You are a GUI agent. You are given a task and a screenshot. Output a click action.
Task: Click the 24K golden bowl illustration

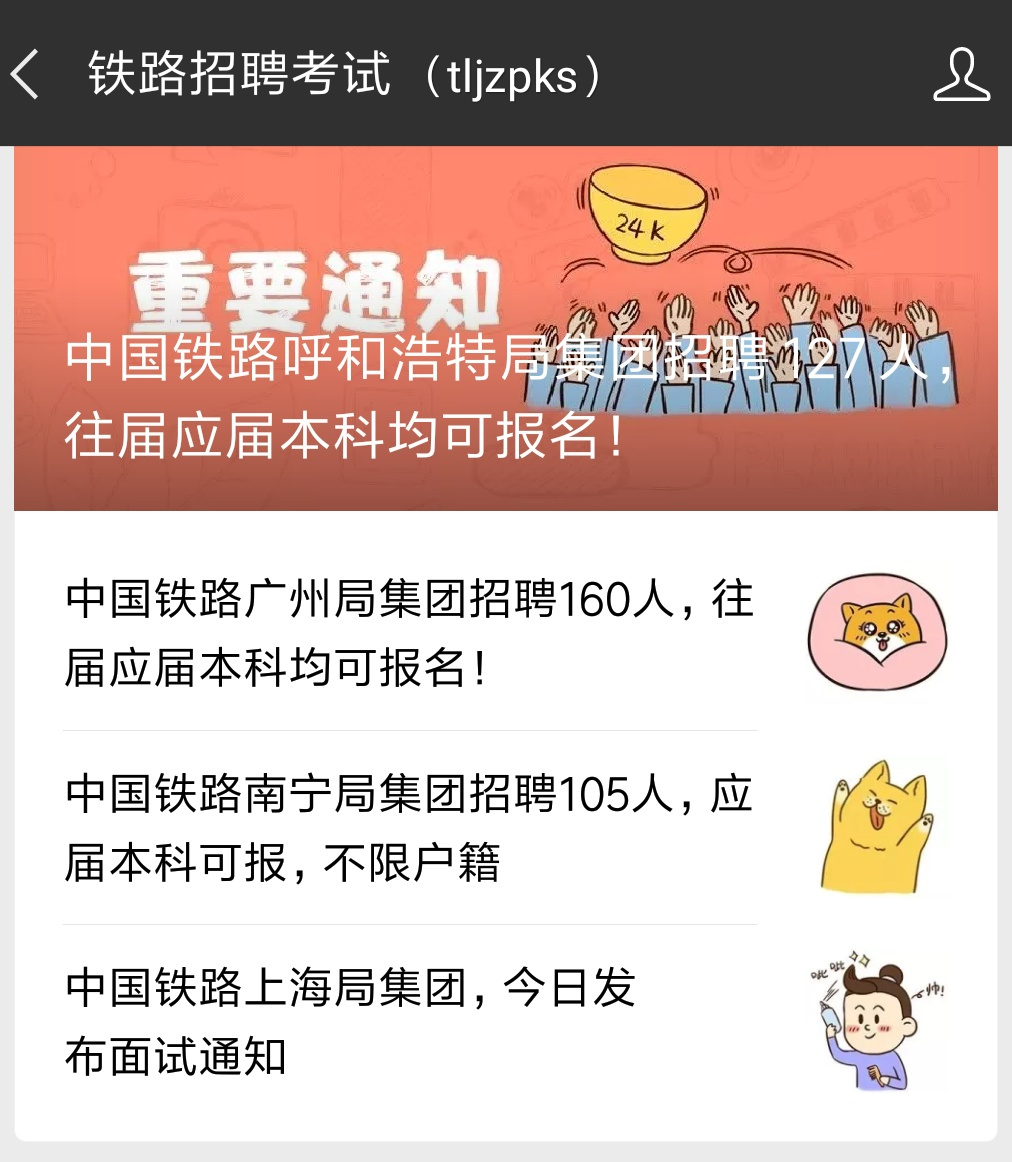(650, 215)
